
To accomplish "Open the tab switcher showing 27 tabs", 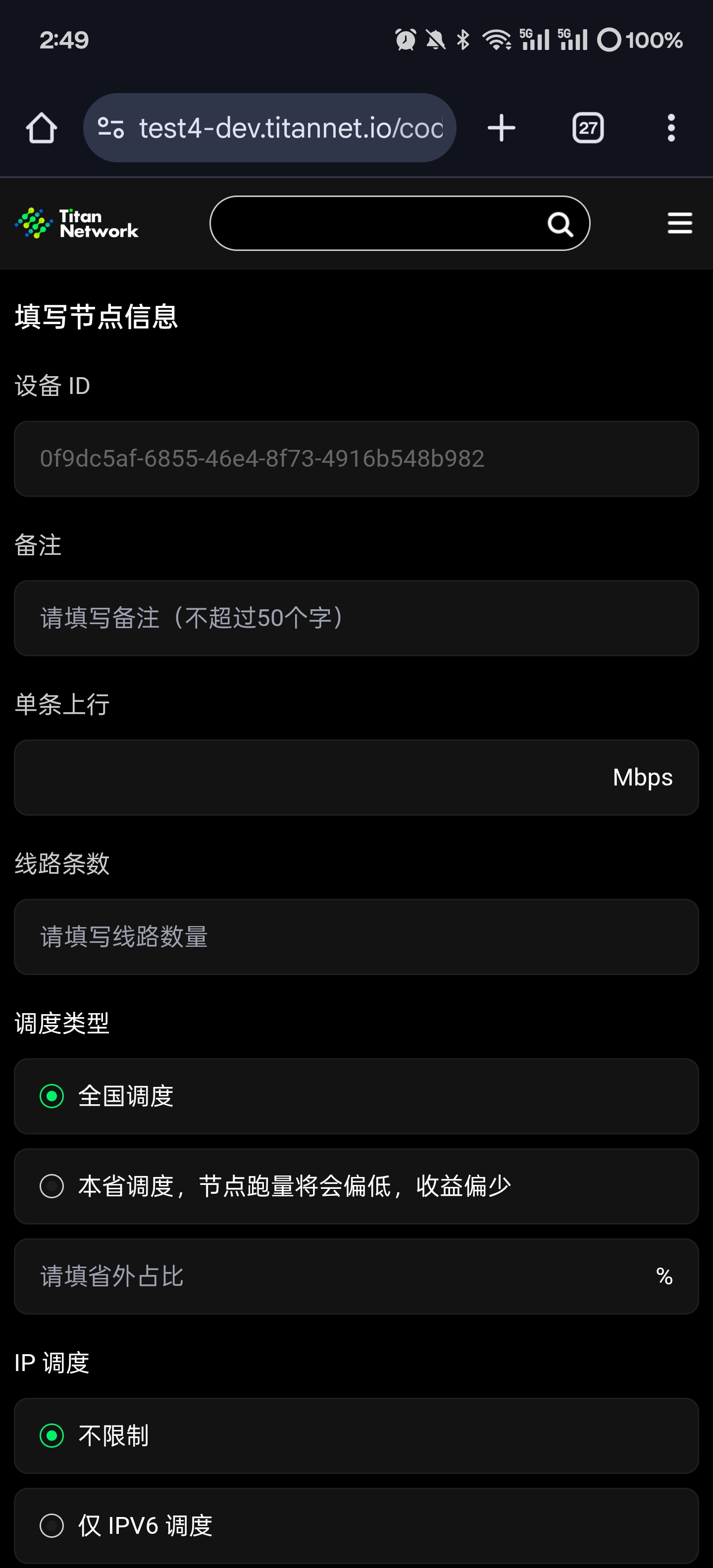I will [588, 128].
